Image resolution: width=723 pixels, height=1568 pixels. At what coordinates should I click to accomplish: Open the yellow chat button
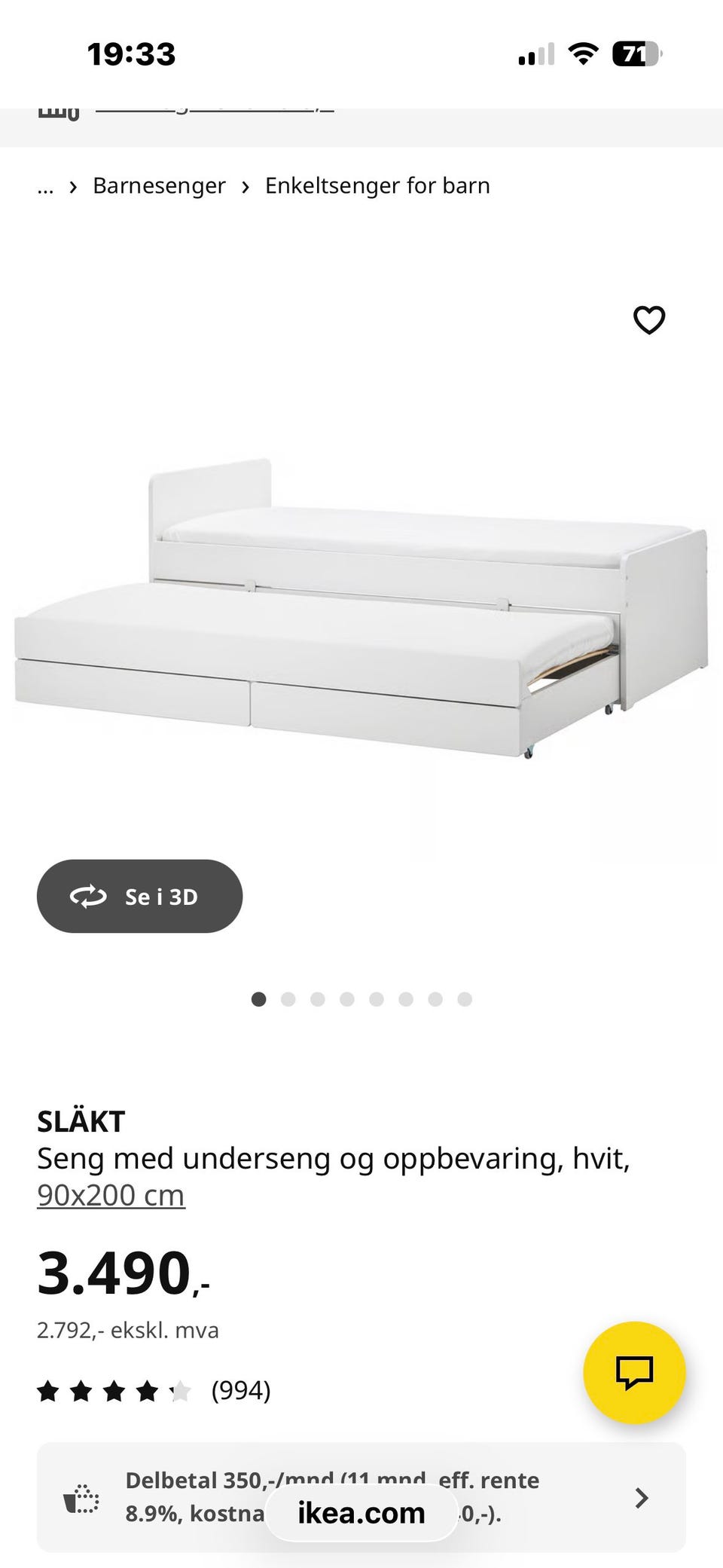click(x=634, y=1372)
